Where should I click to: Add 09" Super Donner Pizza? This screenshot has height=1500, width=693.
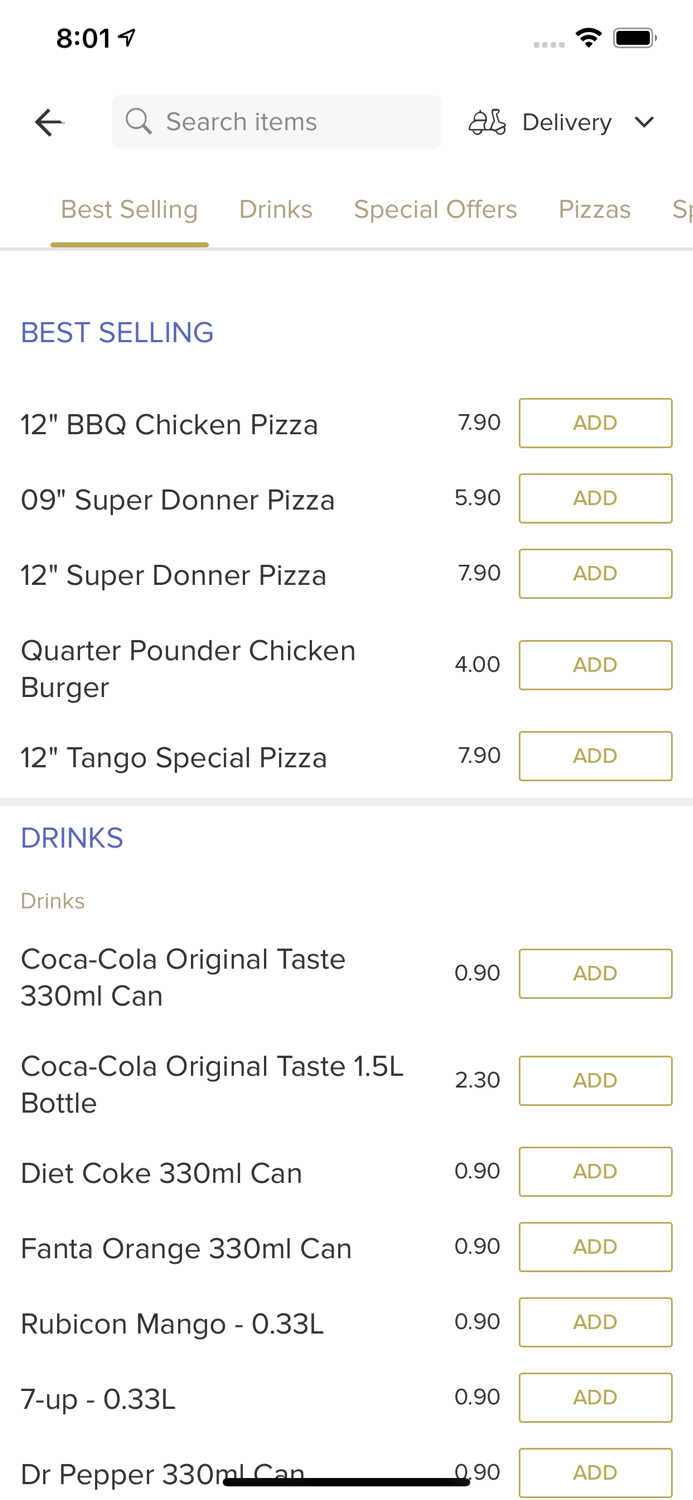(x=595, y=498)
